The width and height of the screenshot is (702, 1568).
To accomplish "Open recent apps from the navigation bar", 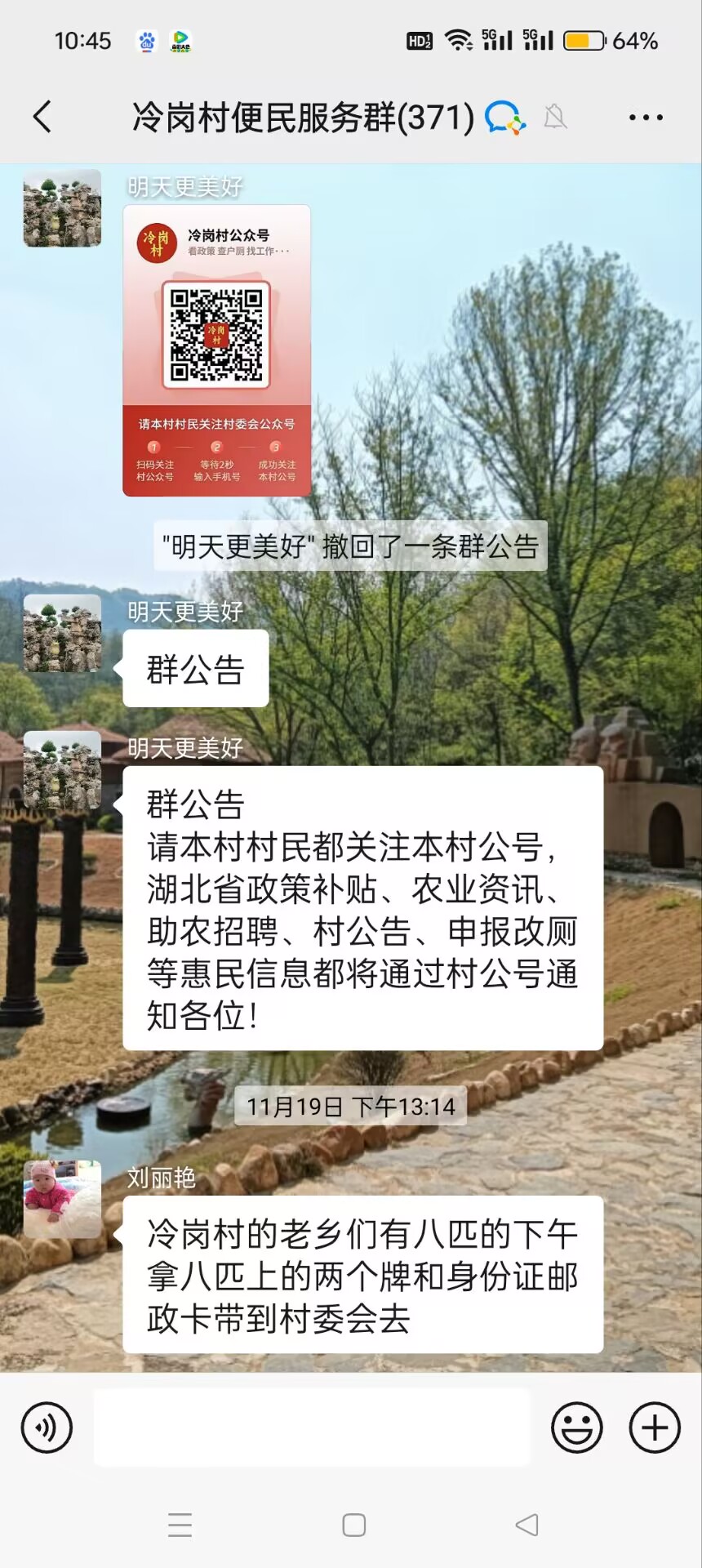I will point(180,1525).
